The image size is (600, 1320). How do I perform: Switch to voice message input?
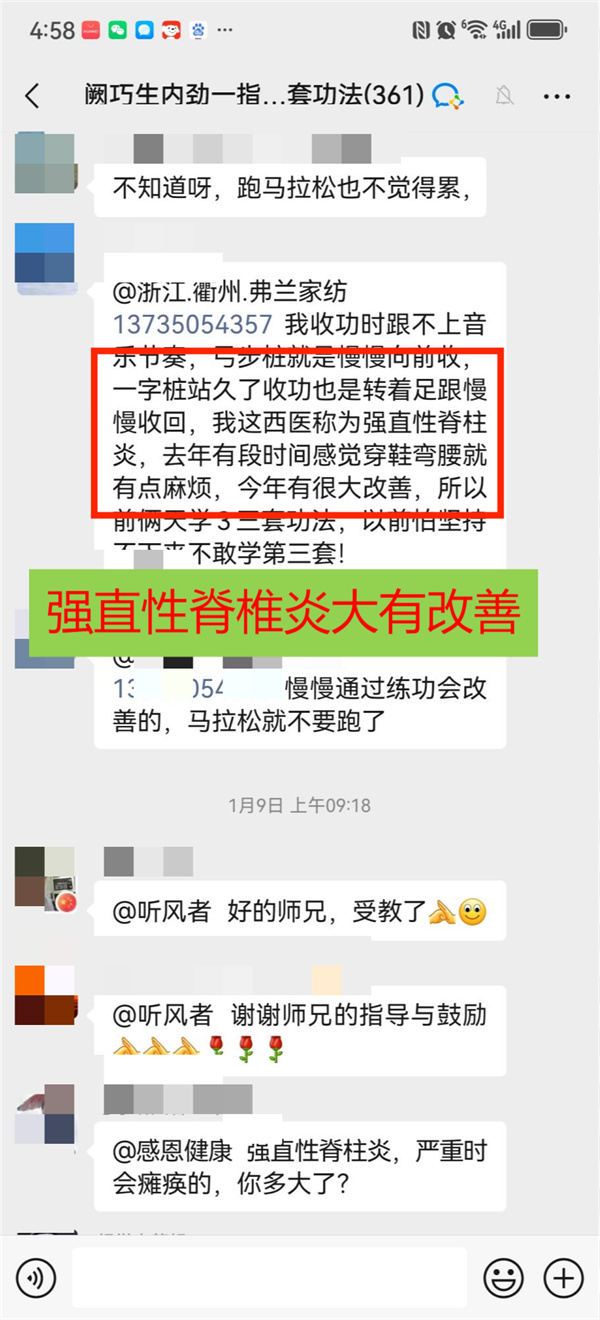point(37,1277)
